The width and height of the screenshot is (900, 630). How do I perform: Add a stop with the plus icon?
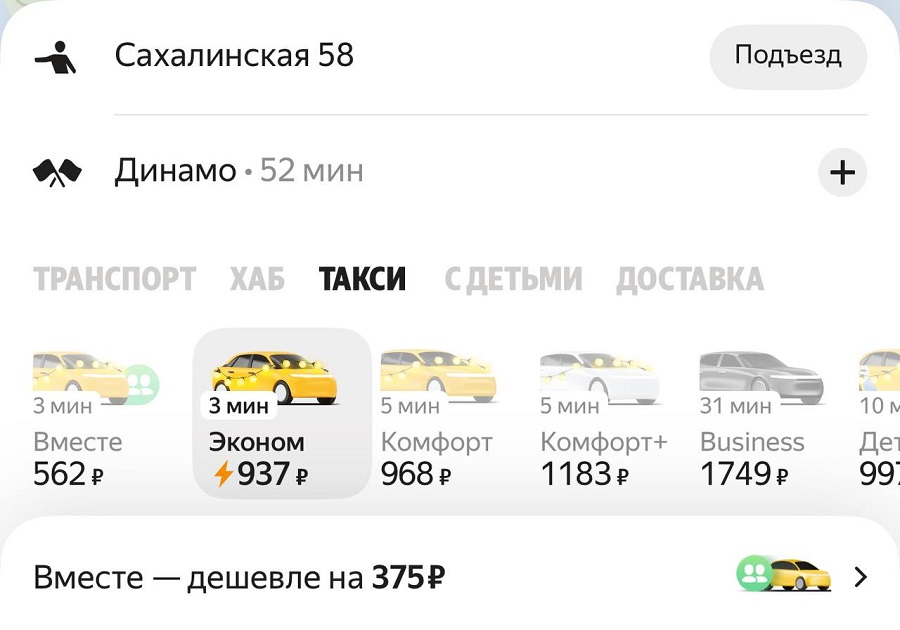click(842, 173)
